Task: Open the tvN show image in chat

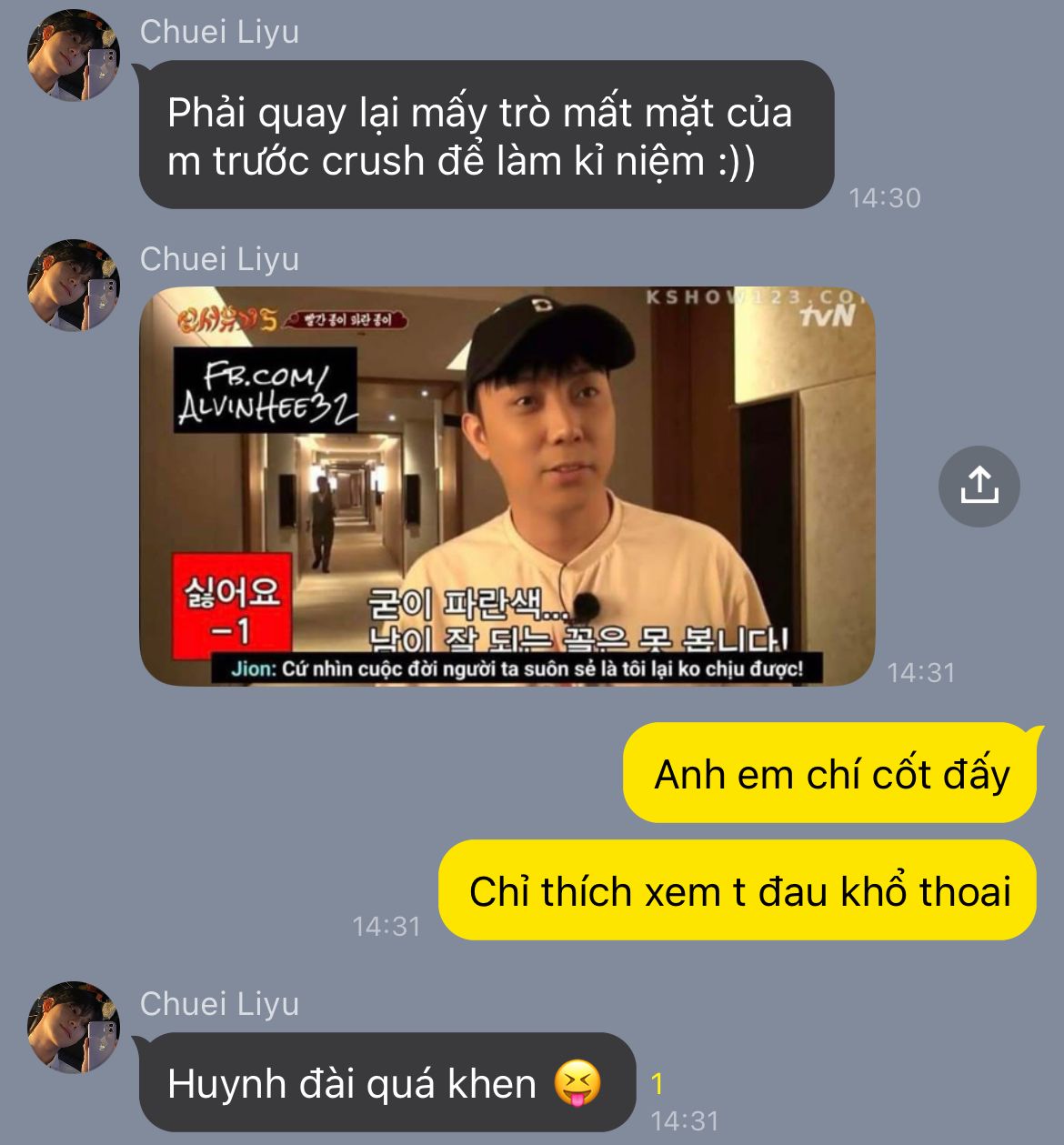Action: [x=507, y=486]
